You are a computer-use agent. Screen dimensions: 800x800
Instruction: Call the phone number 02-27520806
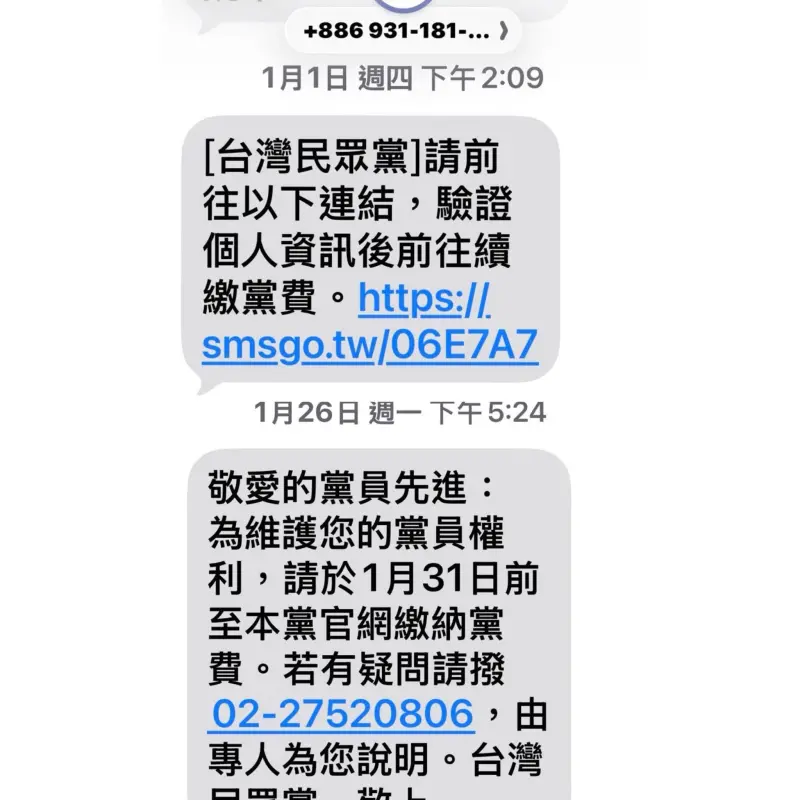341,715
